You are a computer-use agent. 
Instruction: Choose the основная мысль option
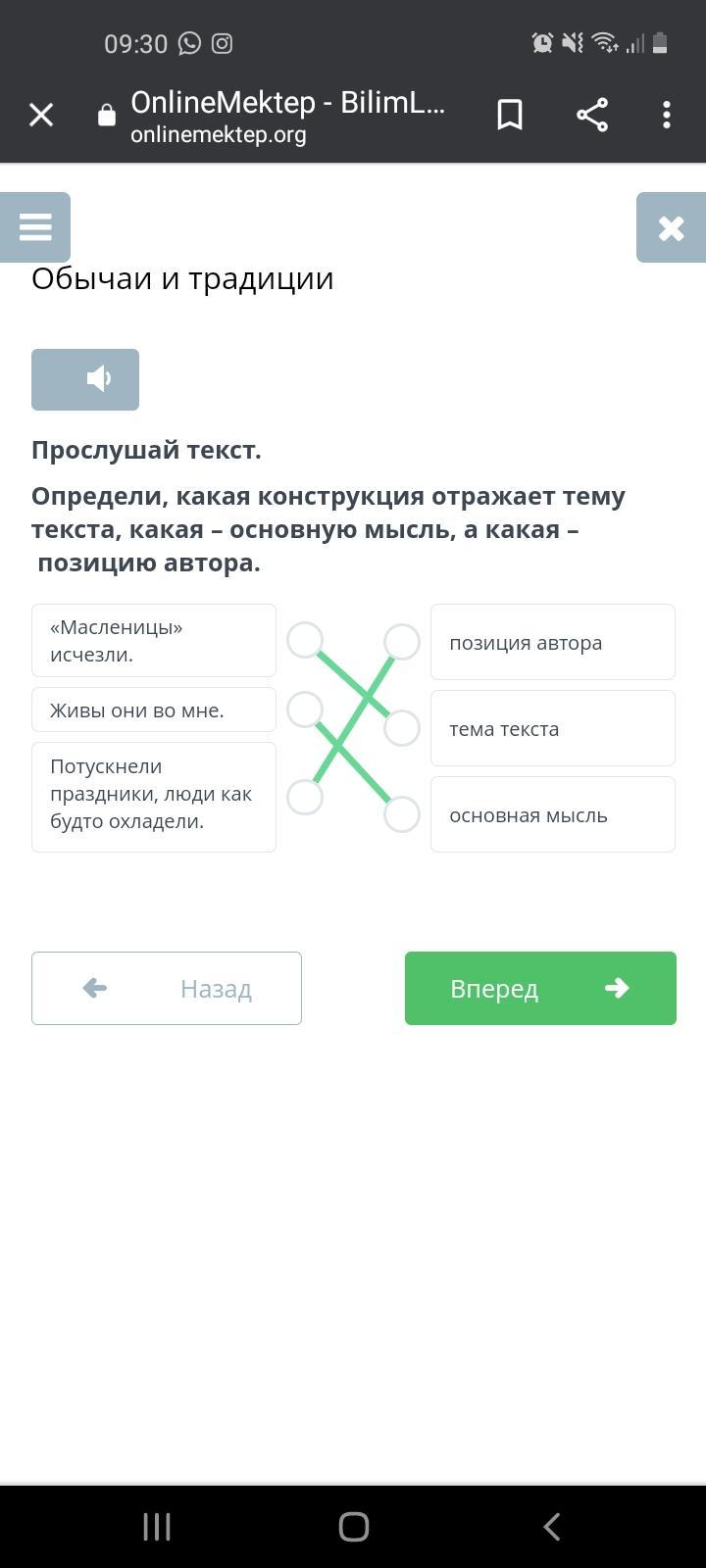pyautogui.click(x=553, y=814)
